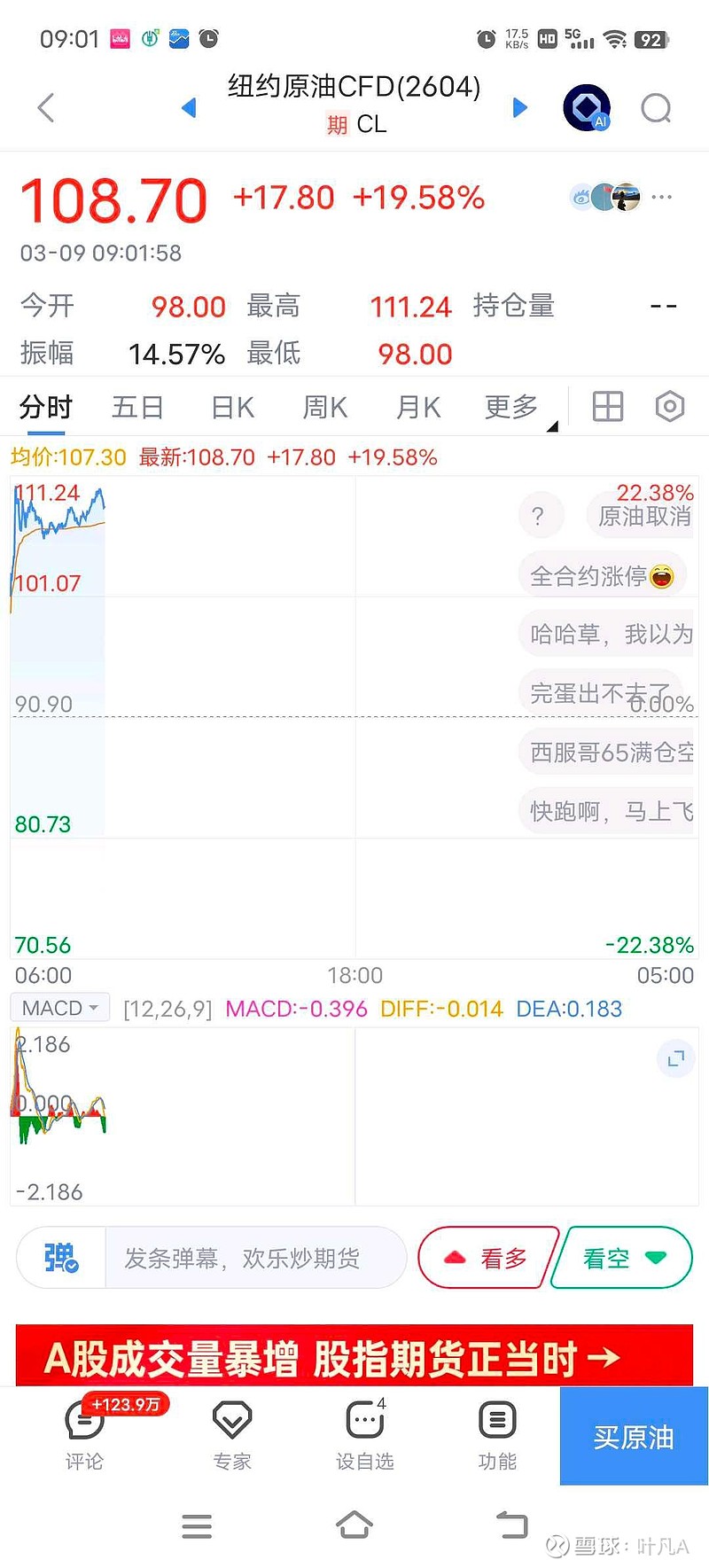Open the AI assistant icon
Screen dimensions: 709x1568
click(x=586, y=107)
